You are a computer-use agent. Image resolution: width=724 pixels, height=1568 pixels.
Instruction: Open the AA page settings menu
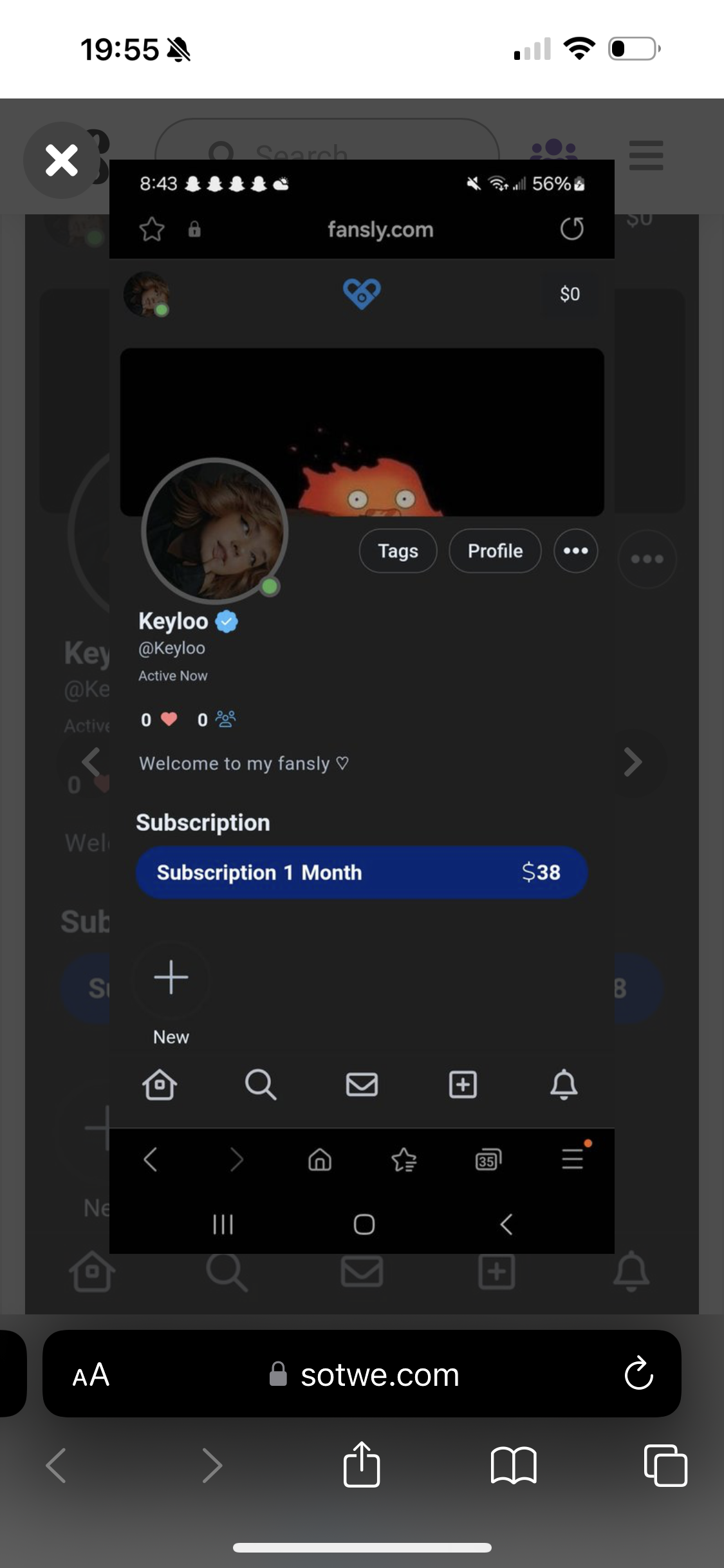(x=91, y=1375)
